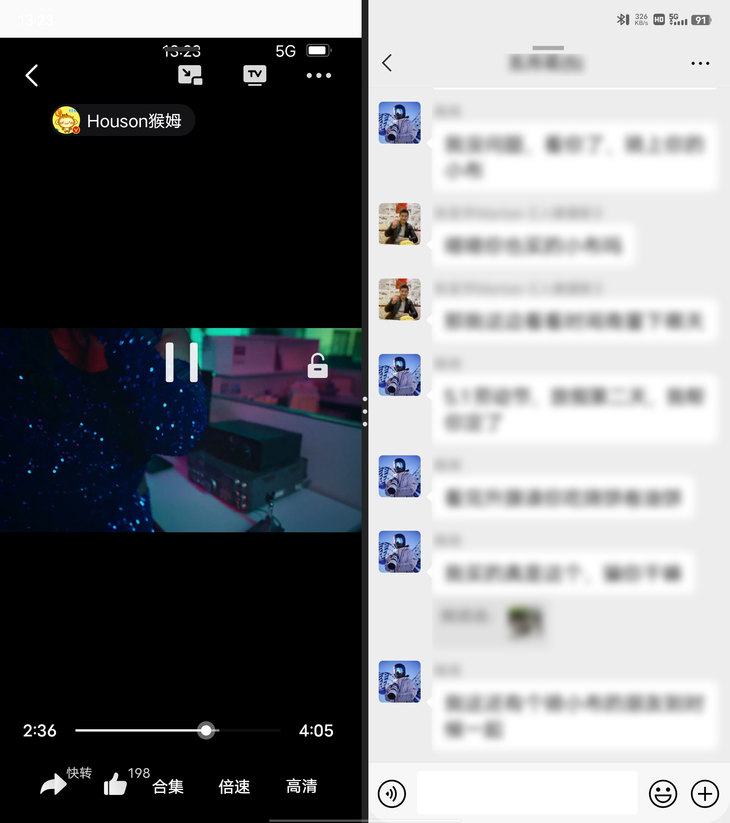Pause the video playback

click(181, 361)
